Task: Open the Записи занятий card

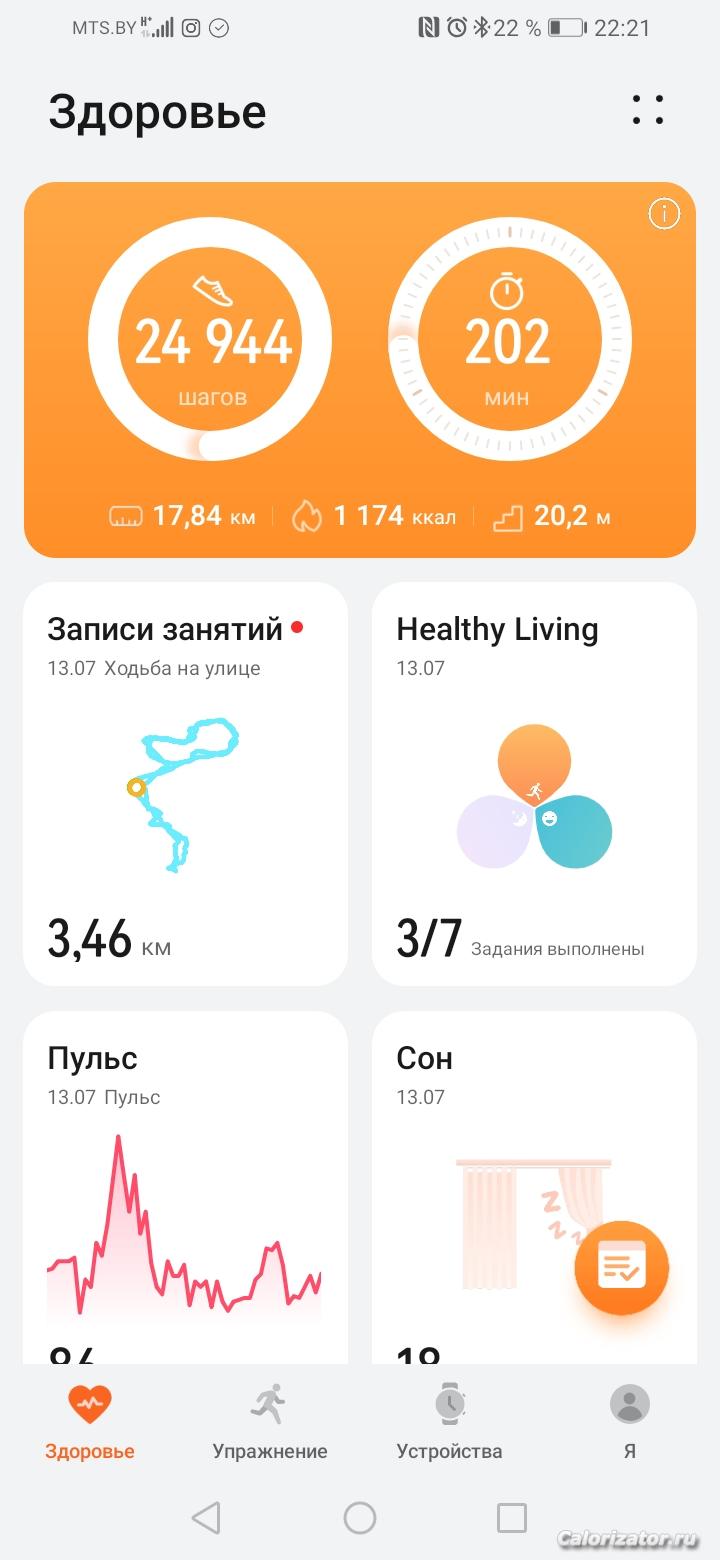Action: (x=186, y=784)
